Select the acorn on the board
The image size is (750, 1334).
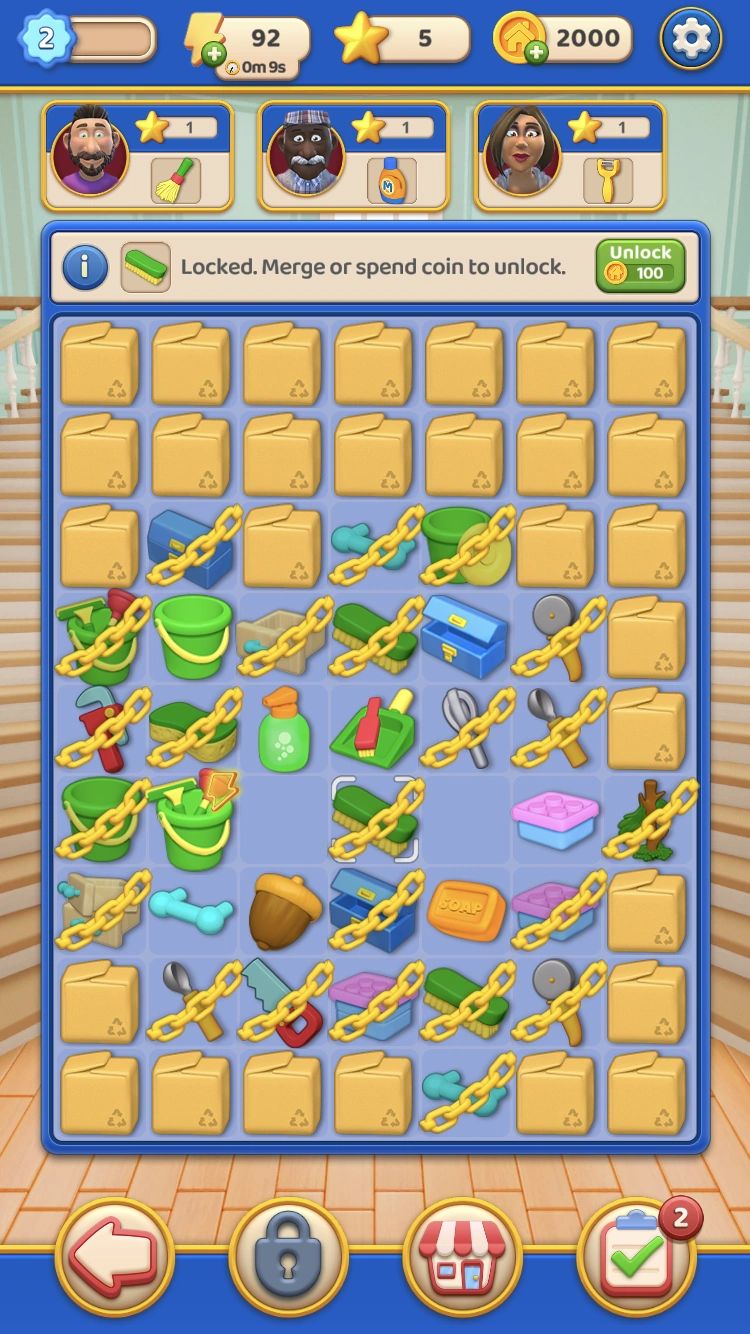283,910
